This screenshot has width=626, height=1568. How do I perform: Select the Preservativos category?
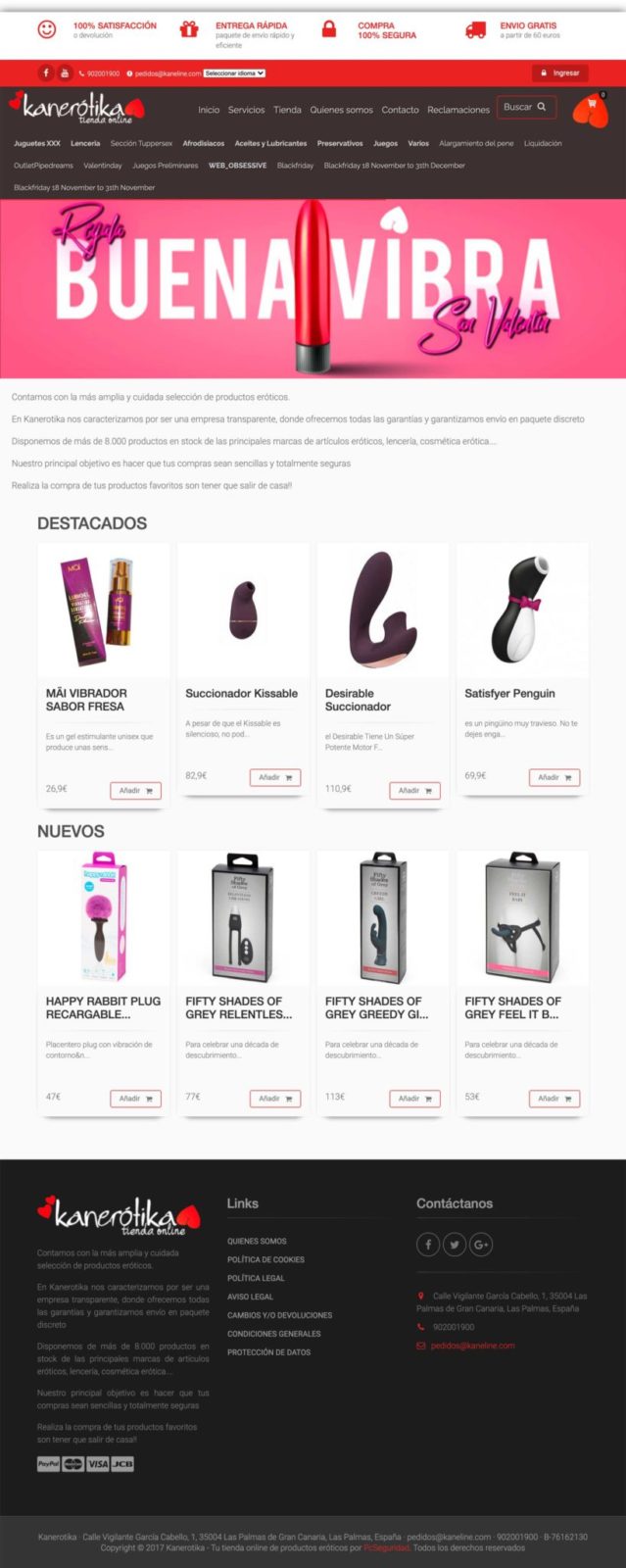340,143
